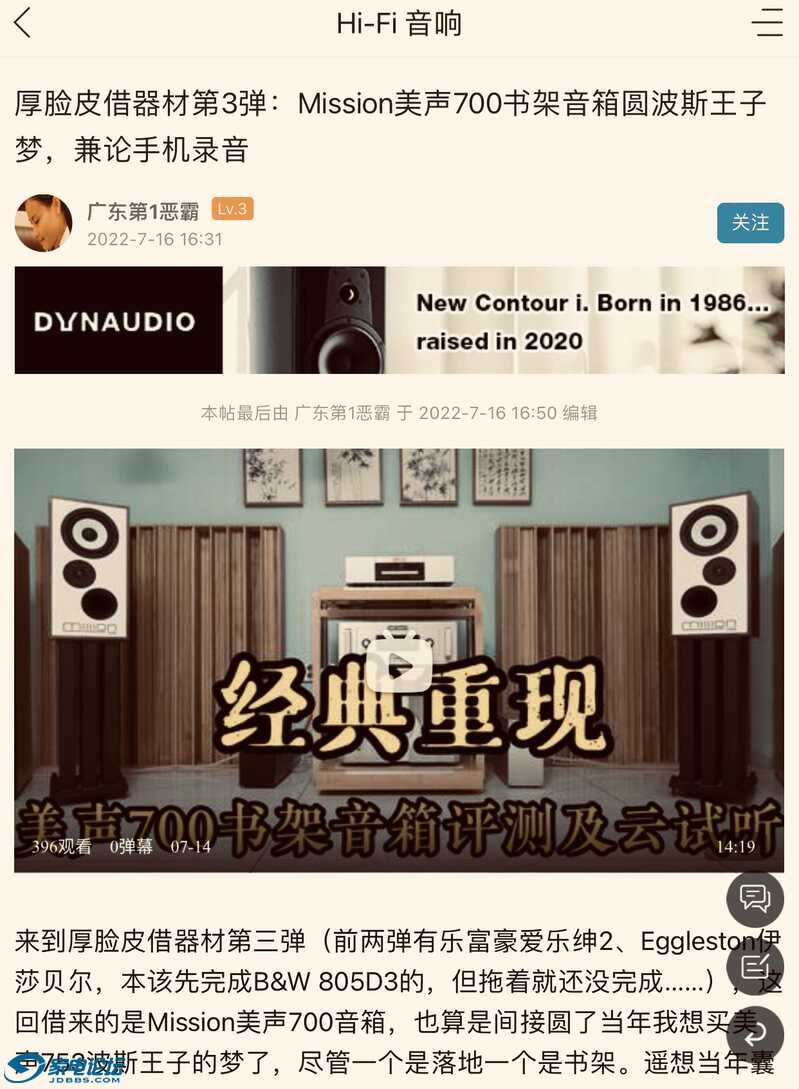Image resolution: width=799 pixels, height=1089 pixels.
Task: Follow user with the 关注 button
Action: coord(750,222)
